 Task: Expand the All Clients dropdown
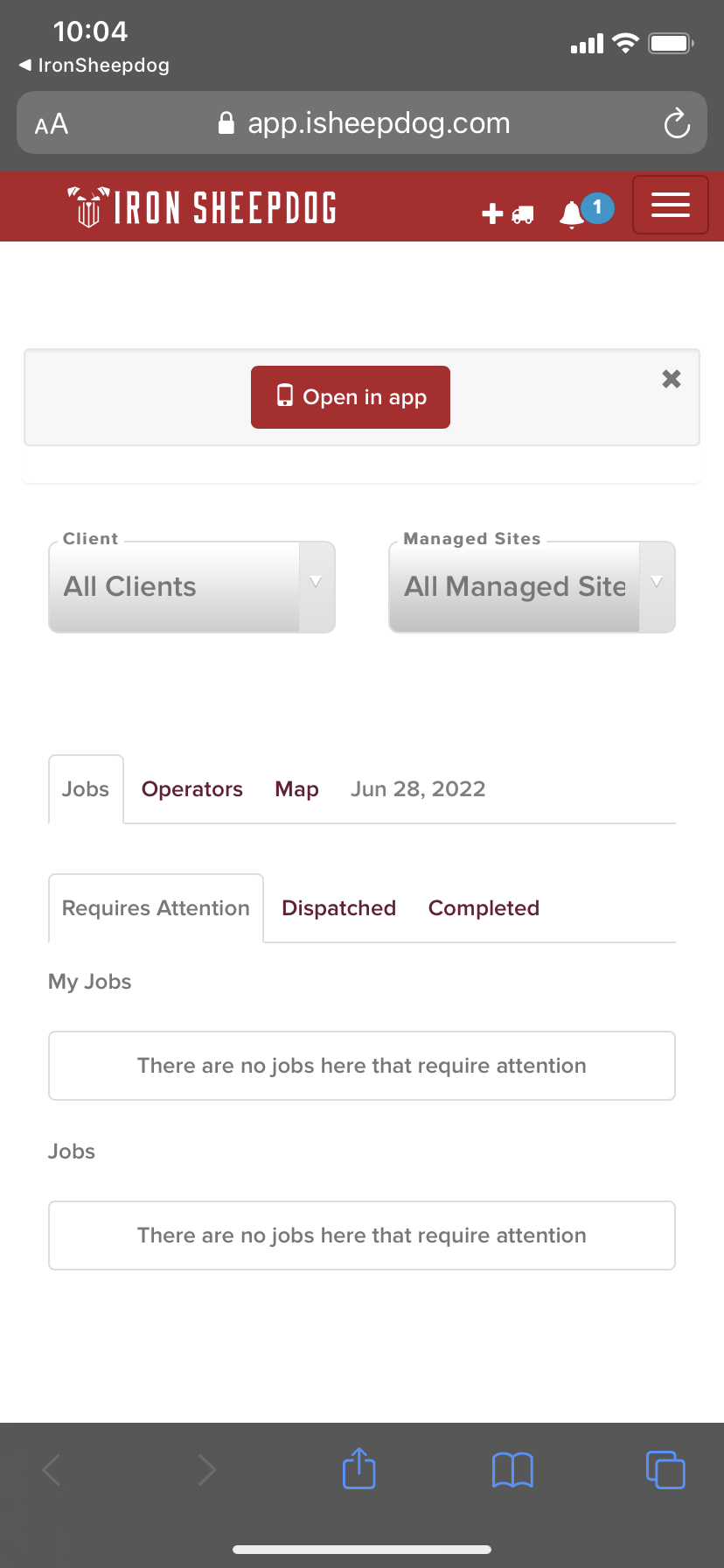coord(192,587)
